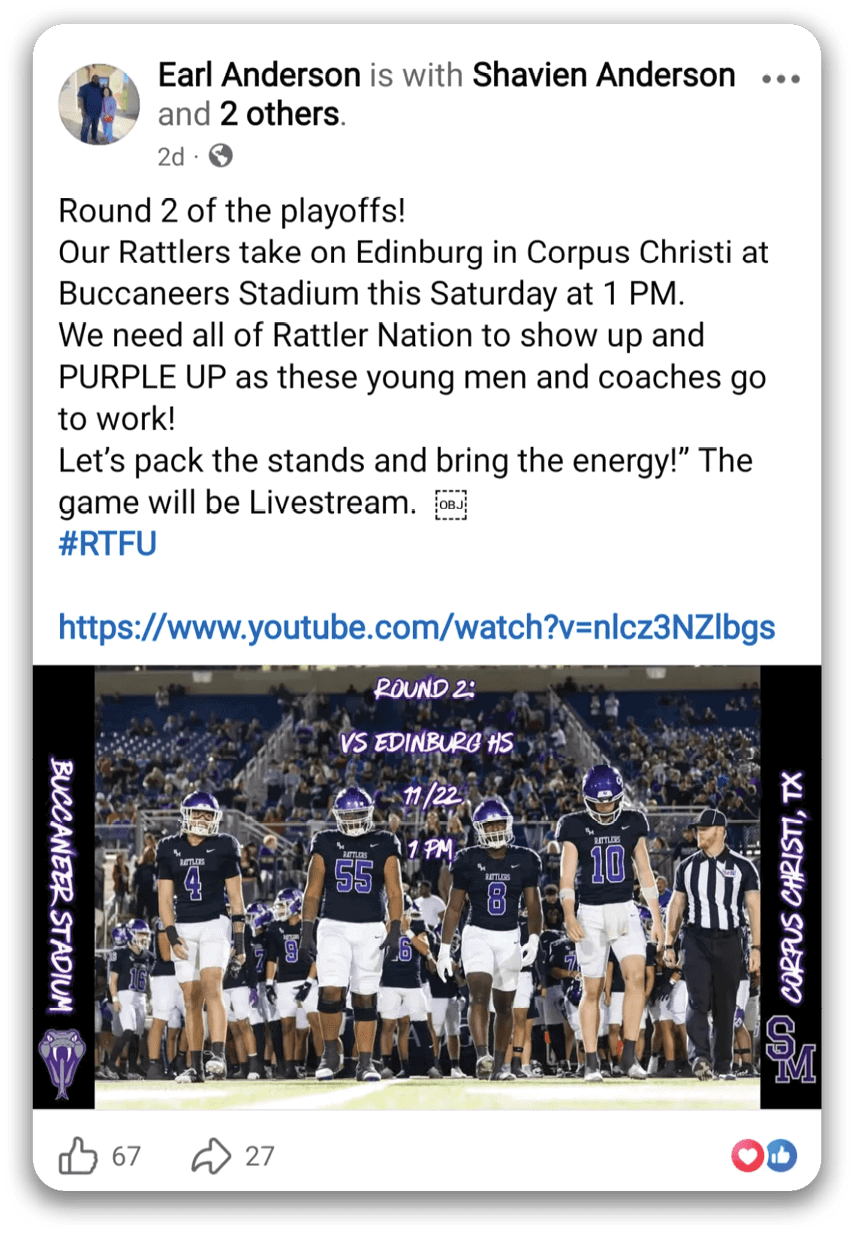Image resolution: width=854 pixels, height=1233 pixels.
Task: See who reacted to the post
Action: [x=766, y=1156]
